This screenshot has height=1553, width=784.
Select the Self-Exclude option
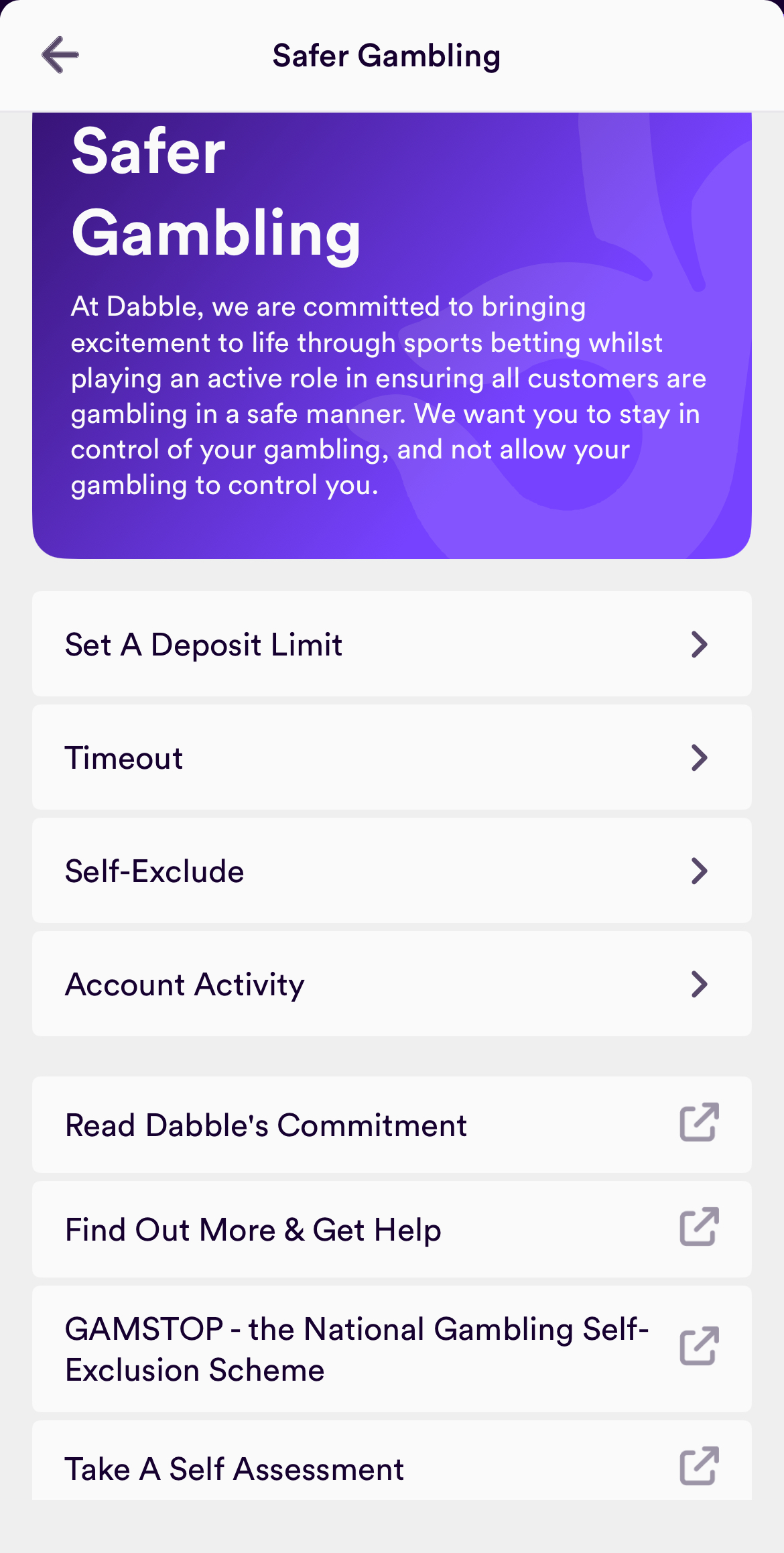tap(392, 871)
